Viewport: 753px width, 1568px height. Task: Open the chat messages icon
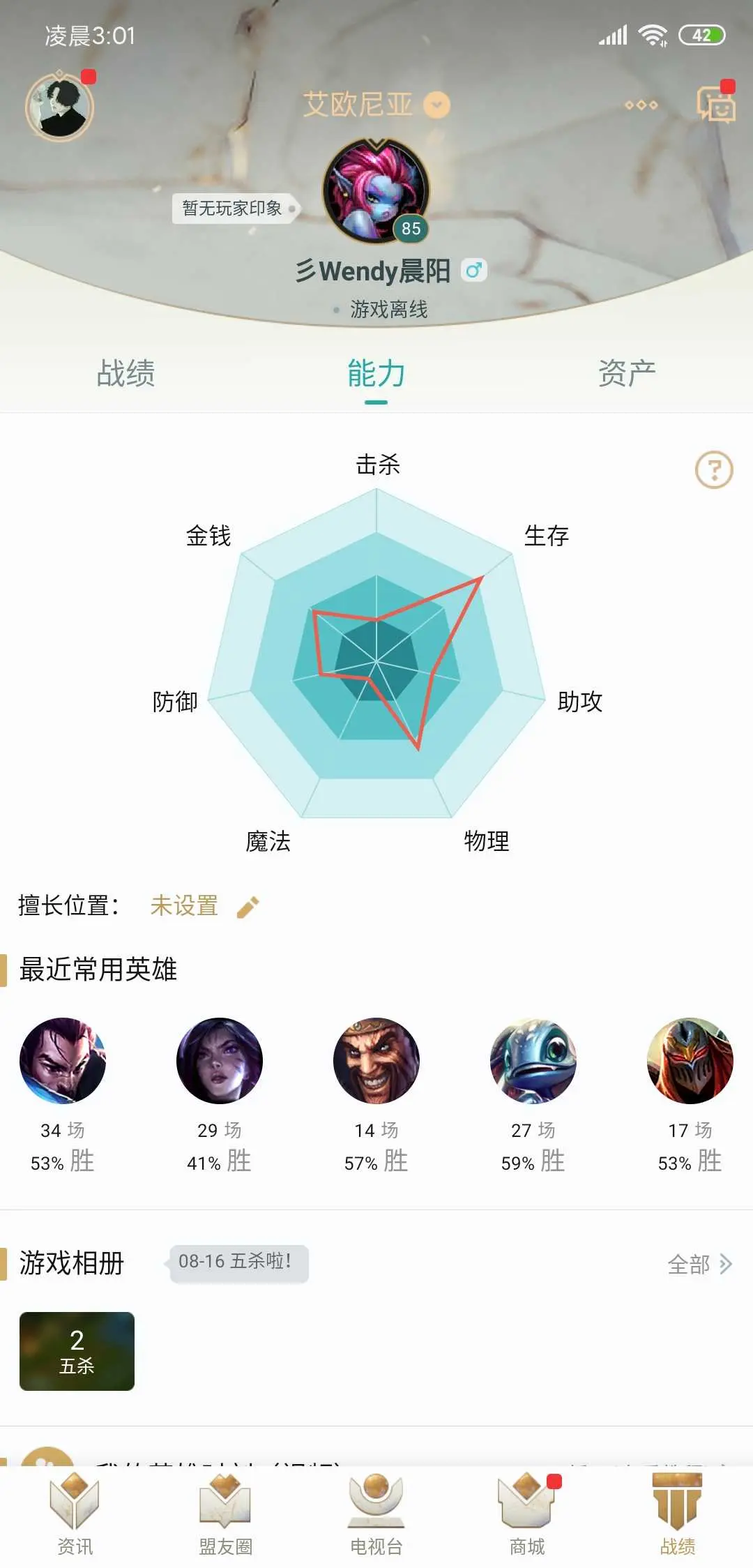(715, 104)
